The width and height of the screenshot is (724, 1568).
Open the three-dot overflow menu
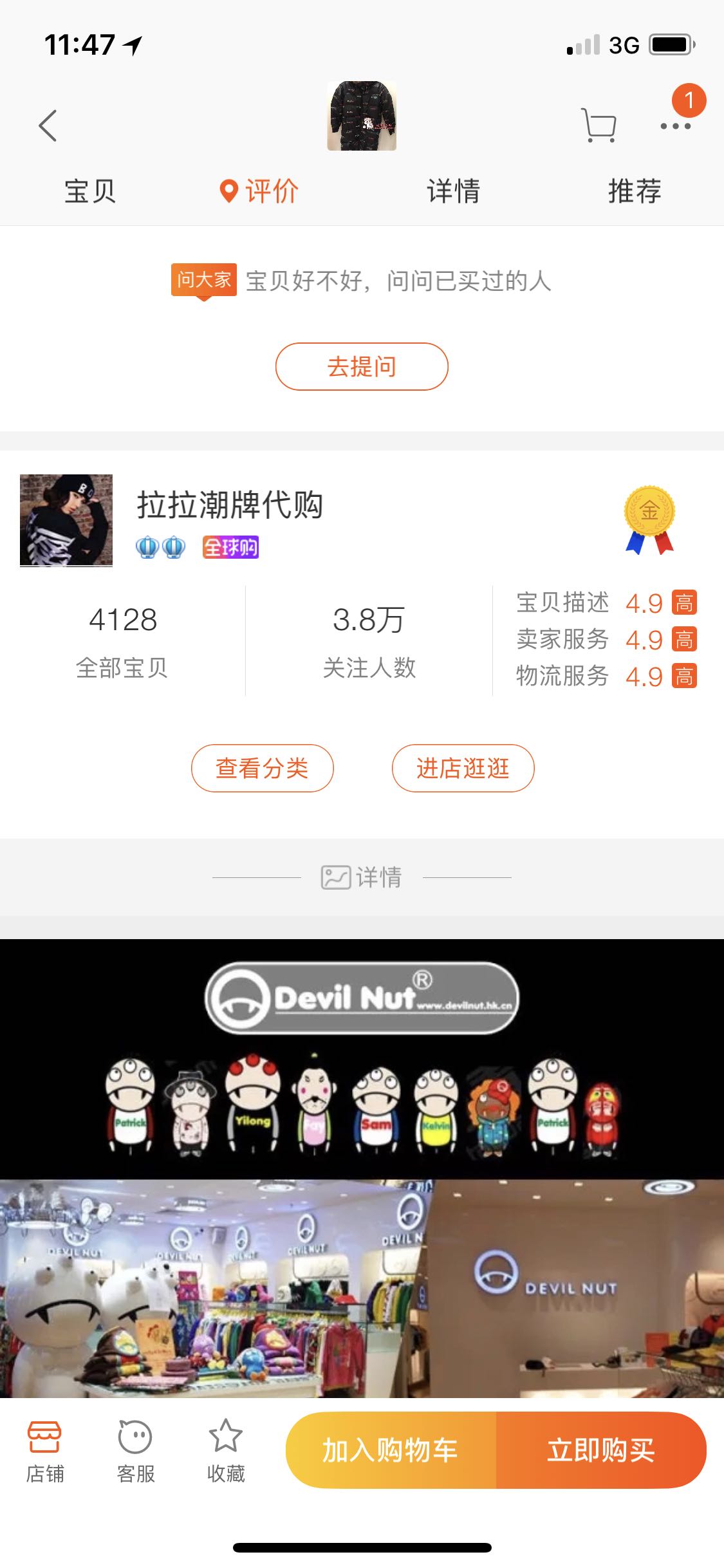[675, 126]
